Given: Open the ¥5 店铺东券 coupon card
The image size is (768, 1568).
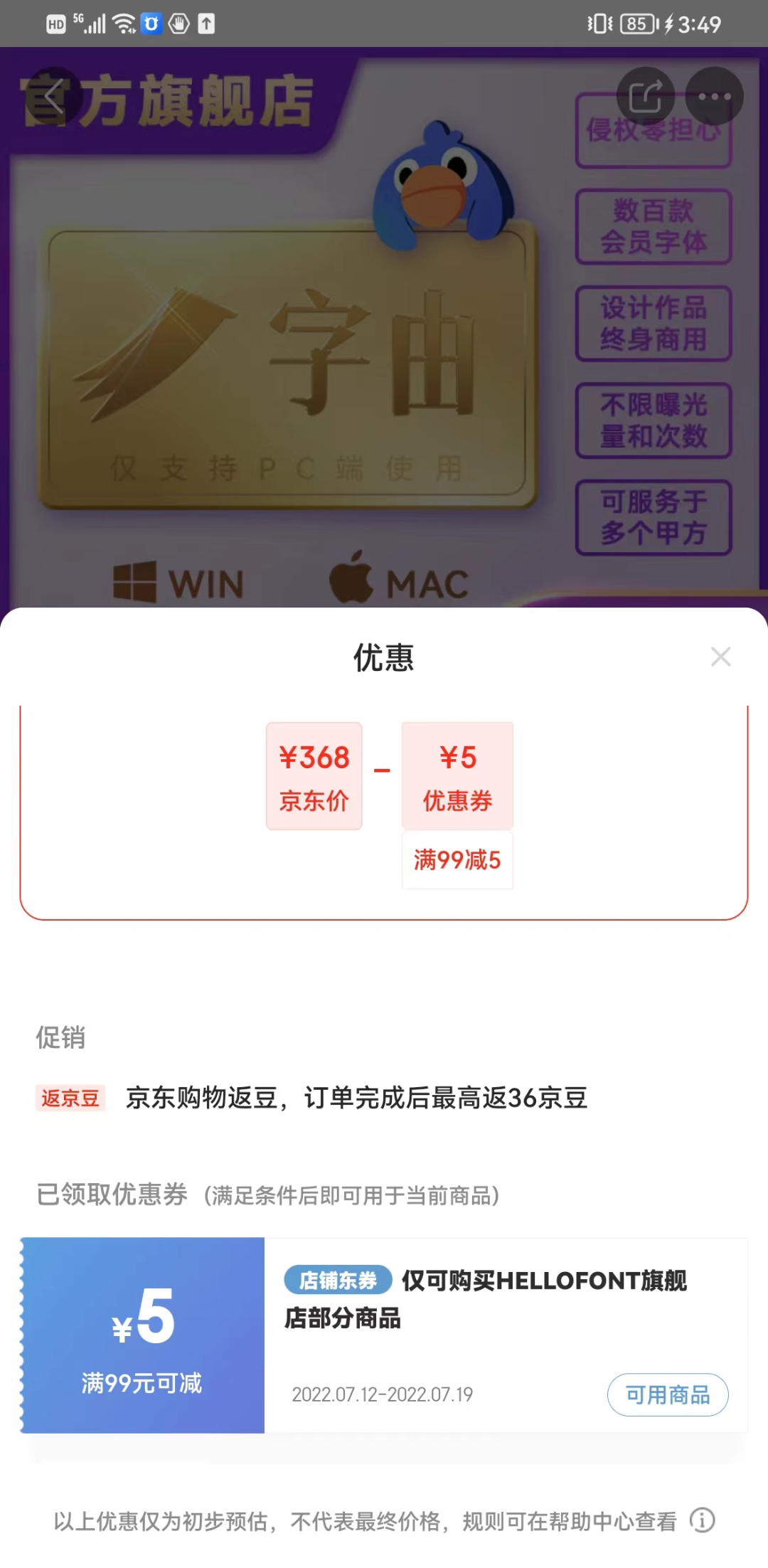Looking at the screenshot, I should click(384, 1335).
